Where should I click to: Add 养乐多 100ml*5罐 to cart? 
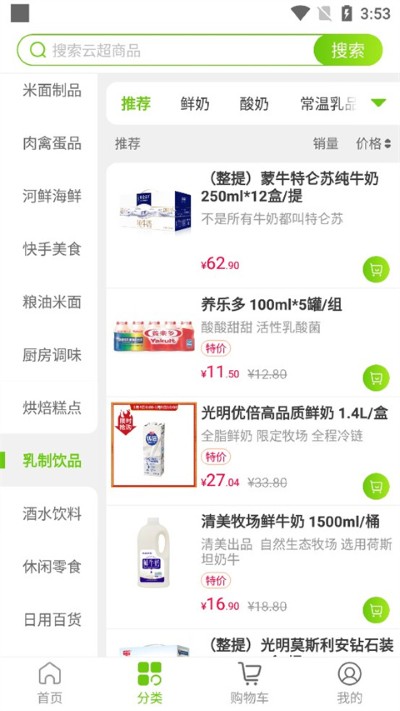(376, 378)
